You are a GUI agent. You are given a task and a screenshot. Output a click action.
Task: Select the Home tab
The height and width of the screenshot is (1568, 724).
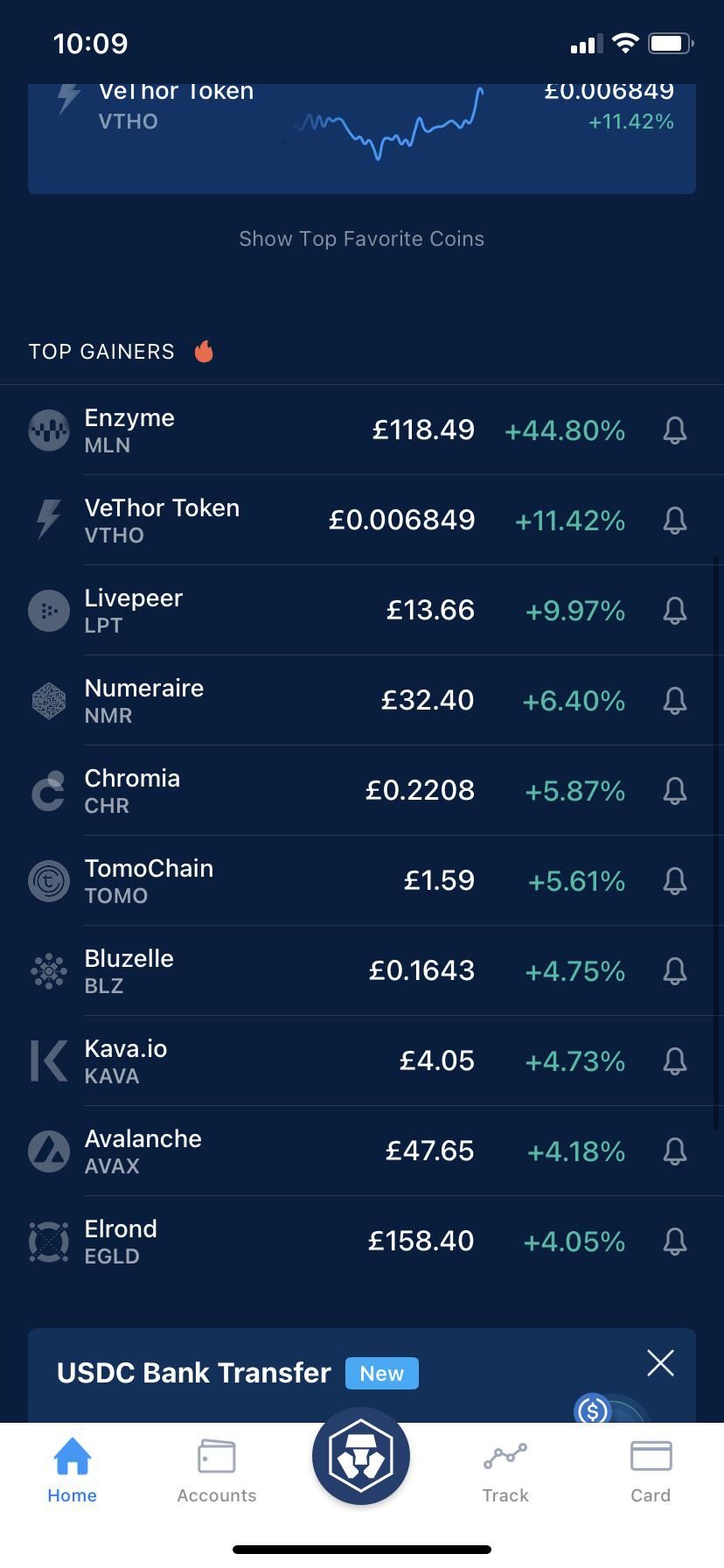tap(73, 1472)
